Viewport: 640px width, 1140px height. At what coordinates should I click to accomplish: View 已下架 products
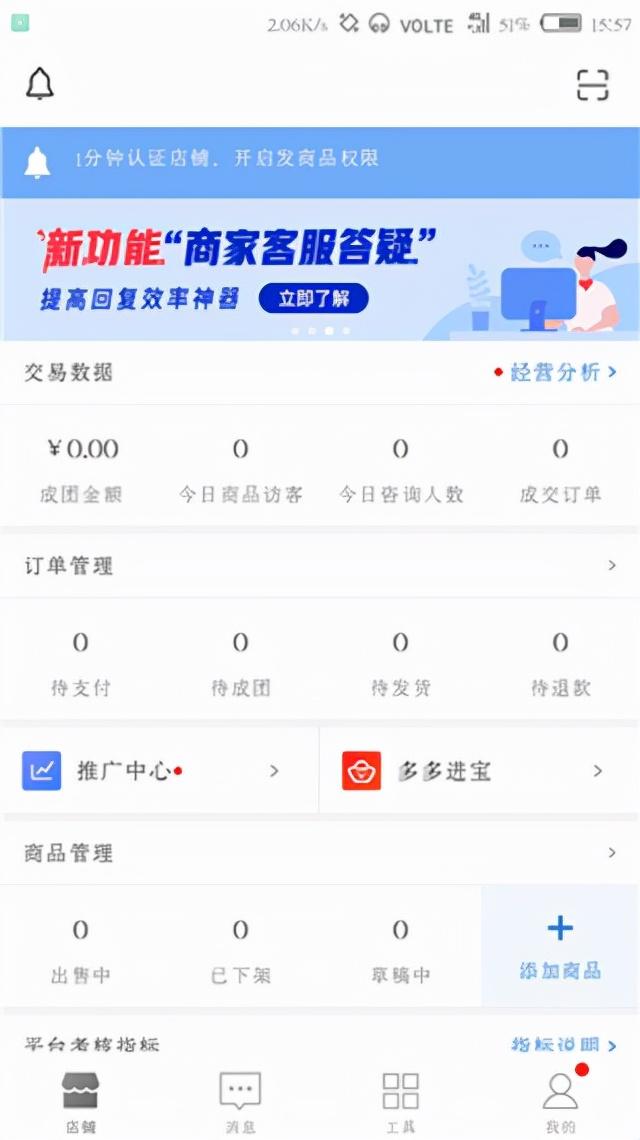coord(240,948)
